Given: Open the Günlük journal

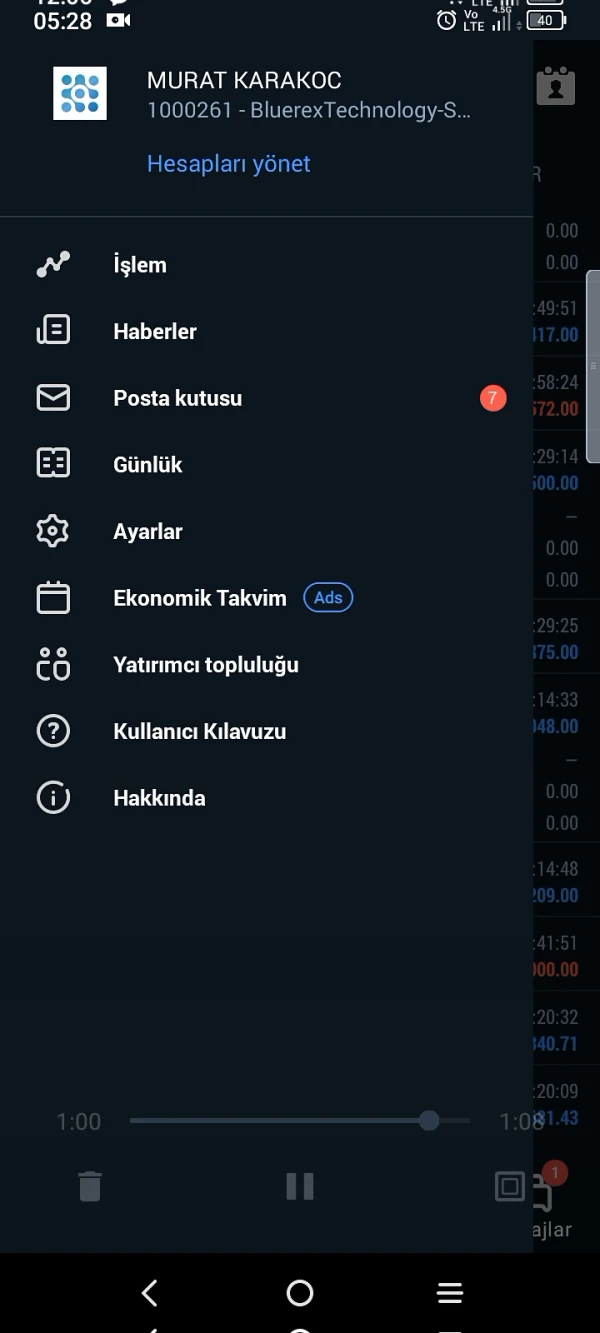Looking at the screenshot, I should point(266,465).
